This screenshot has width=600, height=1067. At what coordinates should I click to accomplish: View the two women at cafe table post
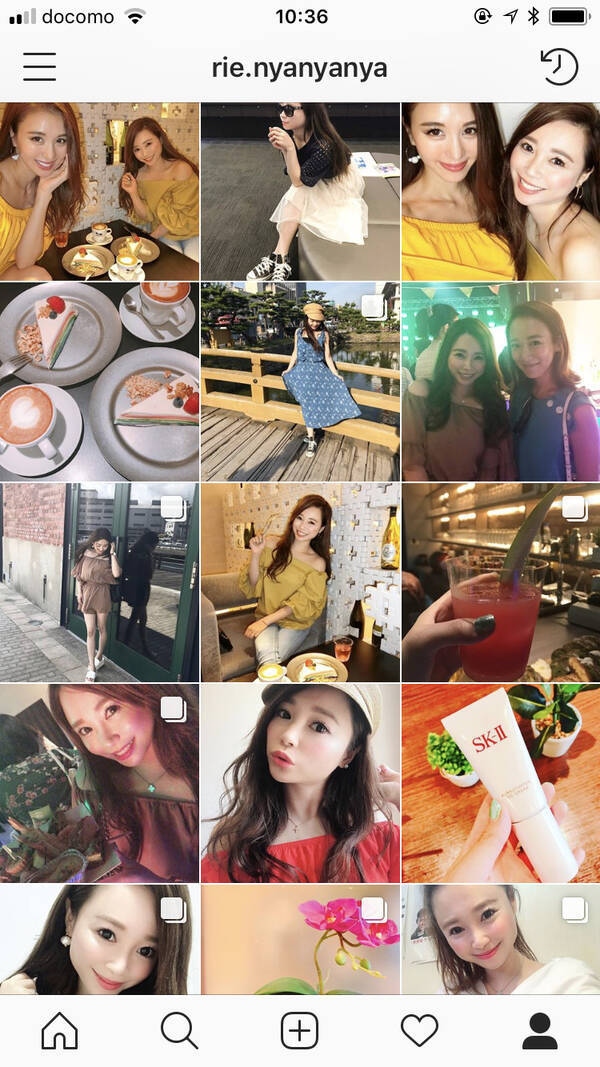[99, 191]
